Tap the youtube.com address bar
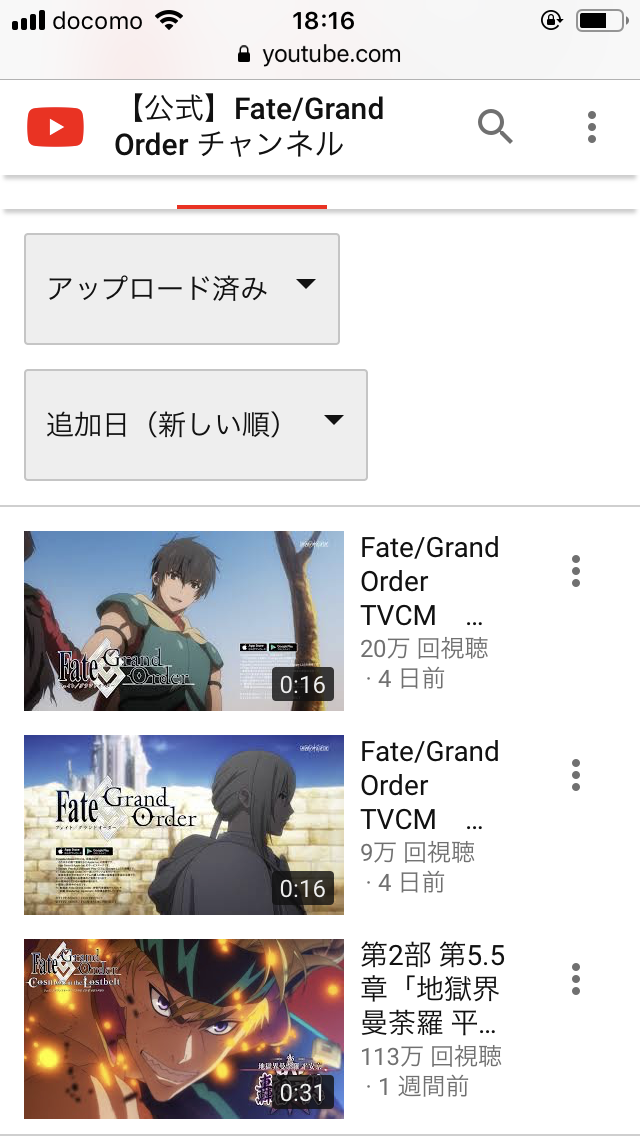This screenshot has height=1136, width=640. coord(320,54)
